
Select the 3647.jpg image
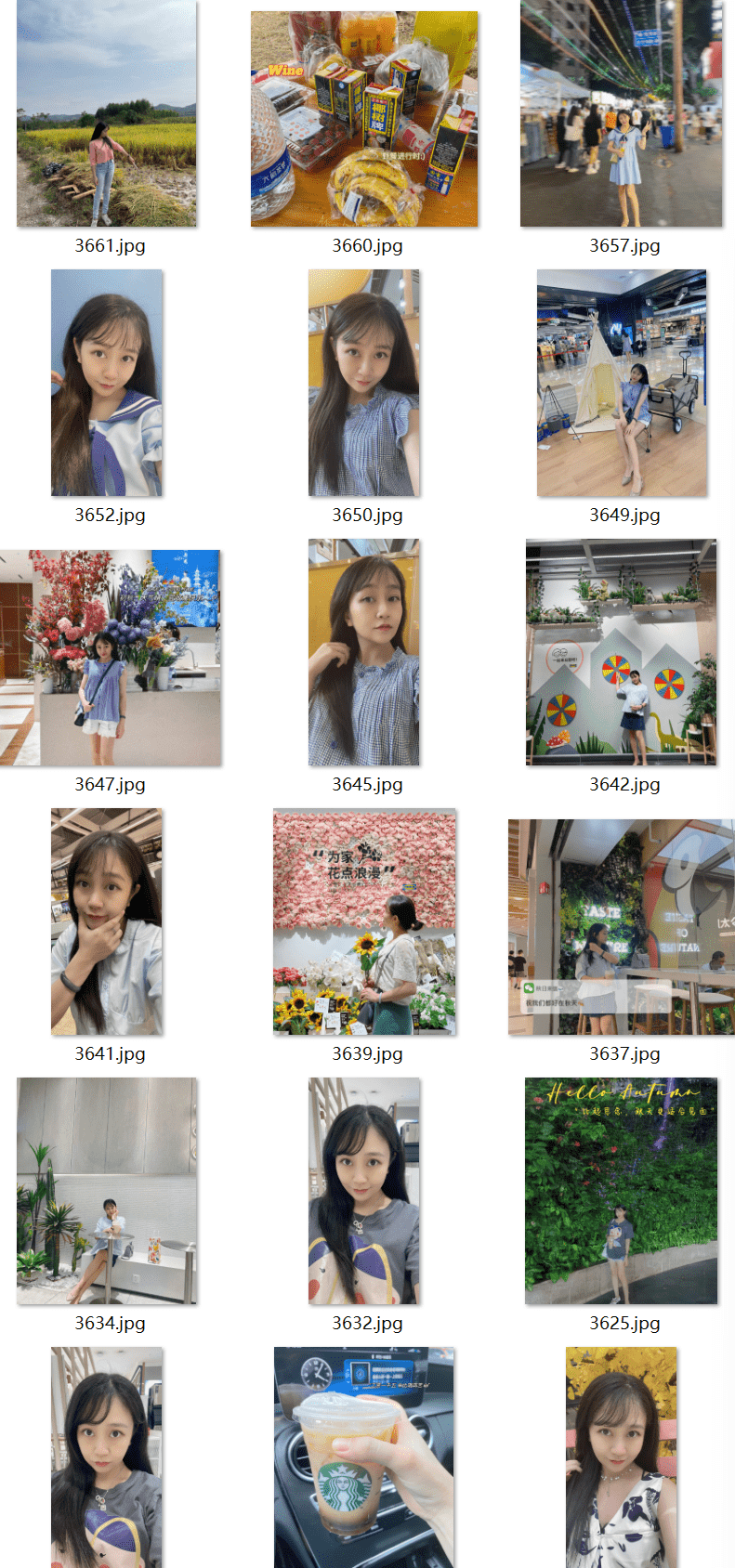(110, 658)
